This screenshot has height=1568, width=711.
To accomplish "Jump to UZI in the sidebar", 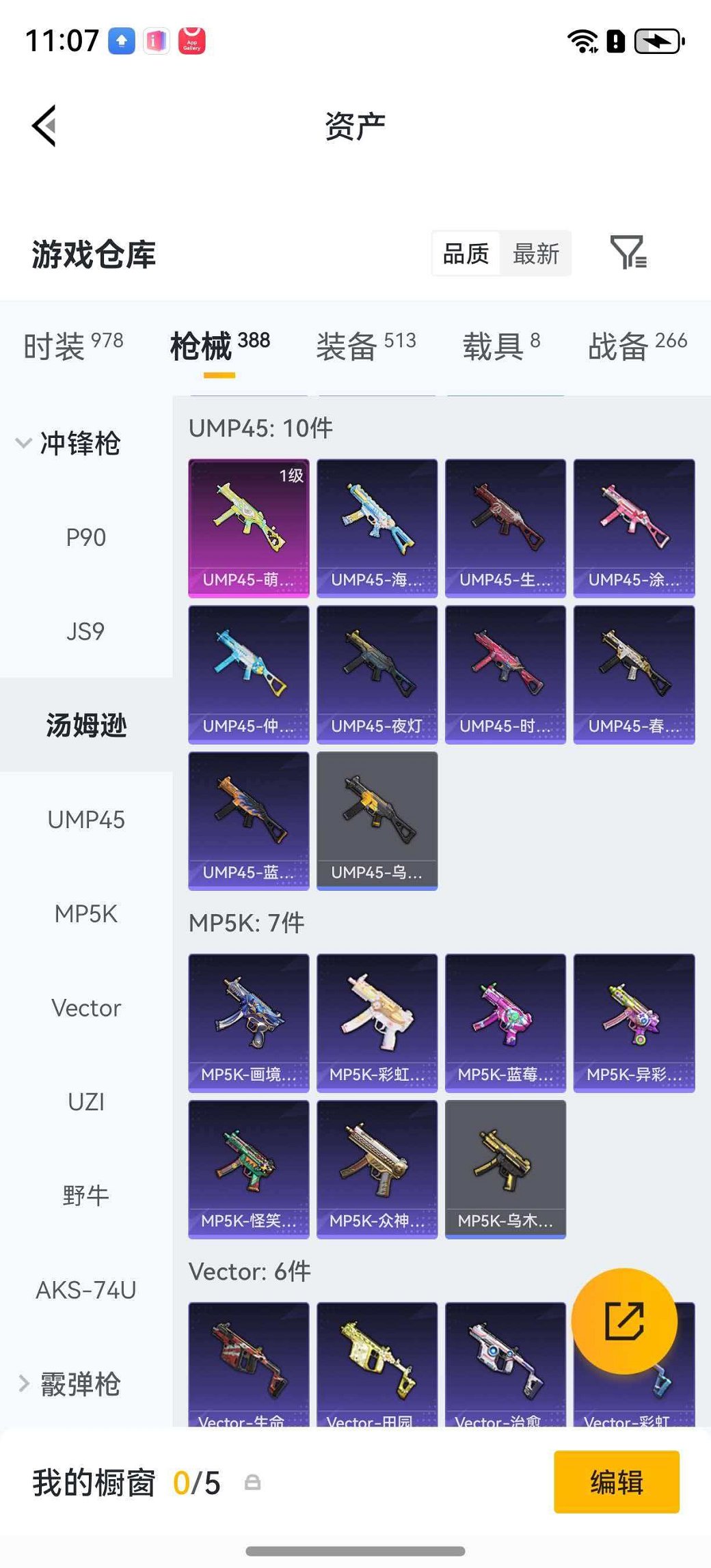I will pos(86,1102).
